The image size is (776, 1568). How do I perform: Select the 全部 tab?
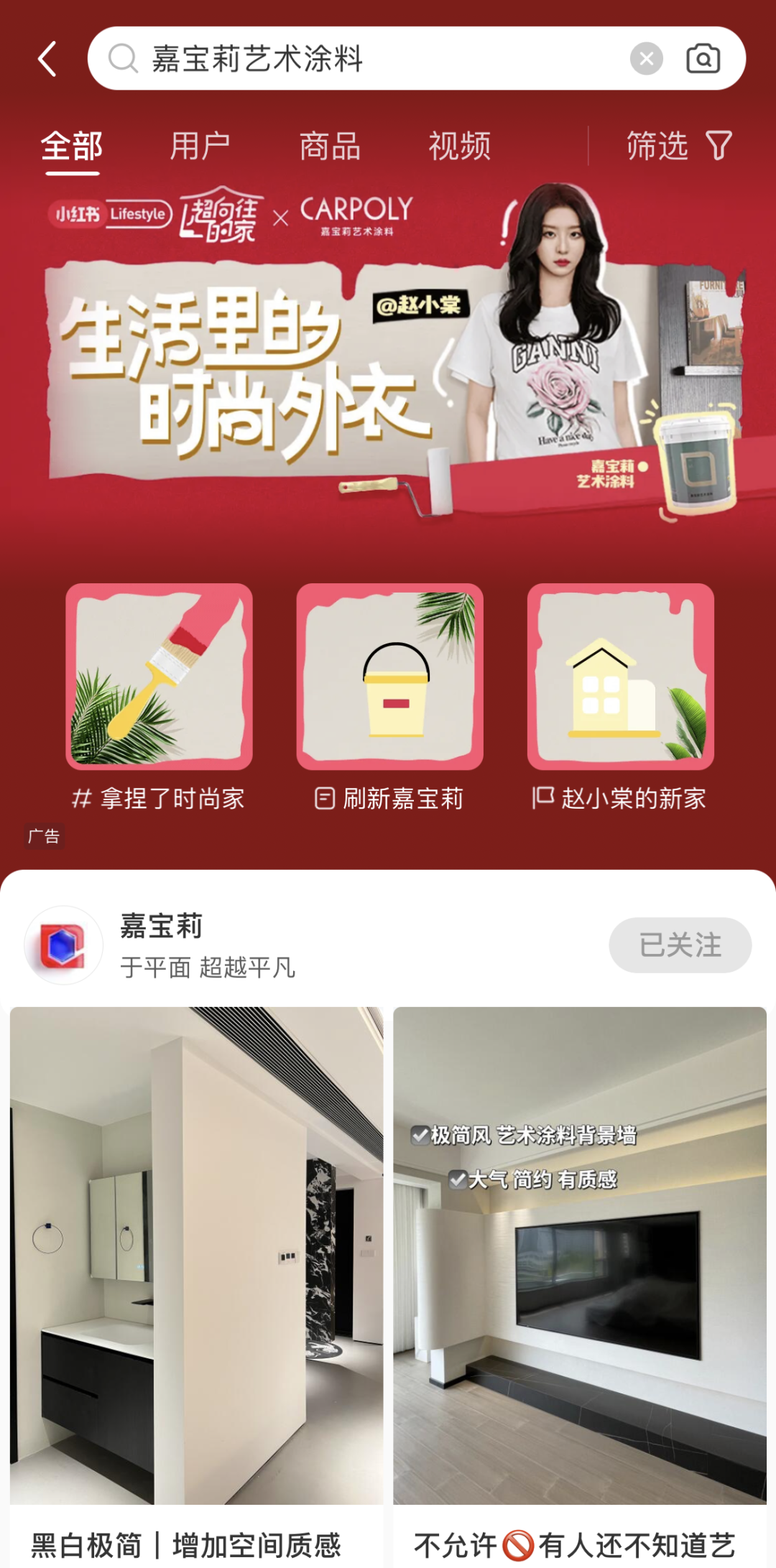point(72,147)
